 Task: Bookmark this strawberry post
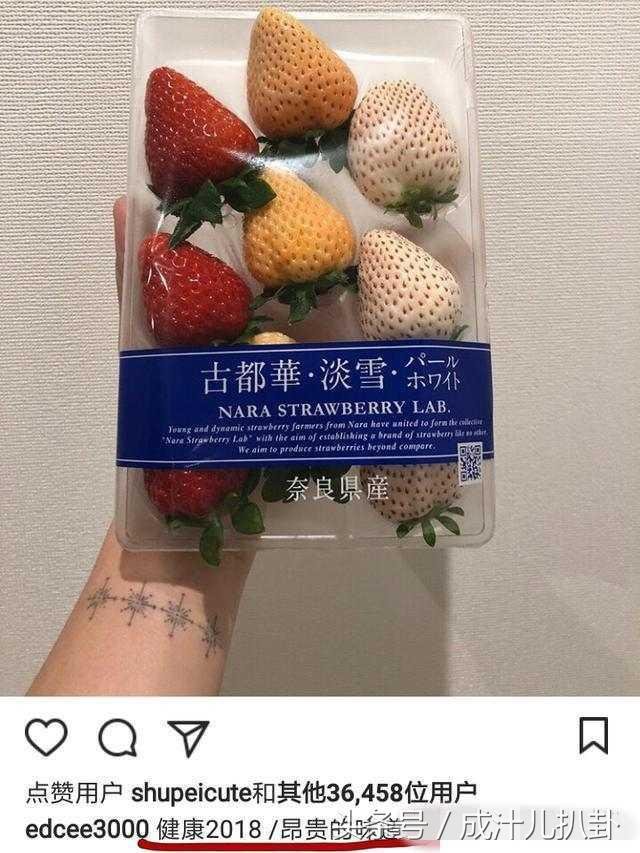593,735
